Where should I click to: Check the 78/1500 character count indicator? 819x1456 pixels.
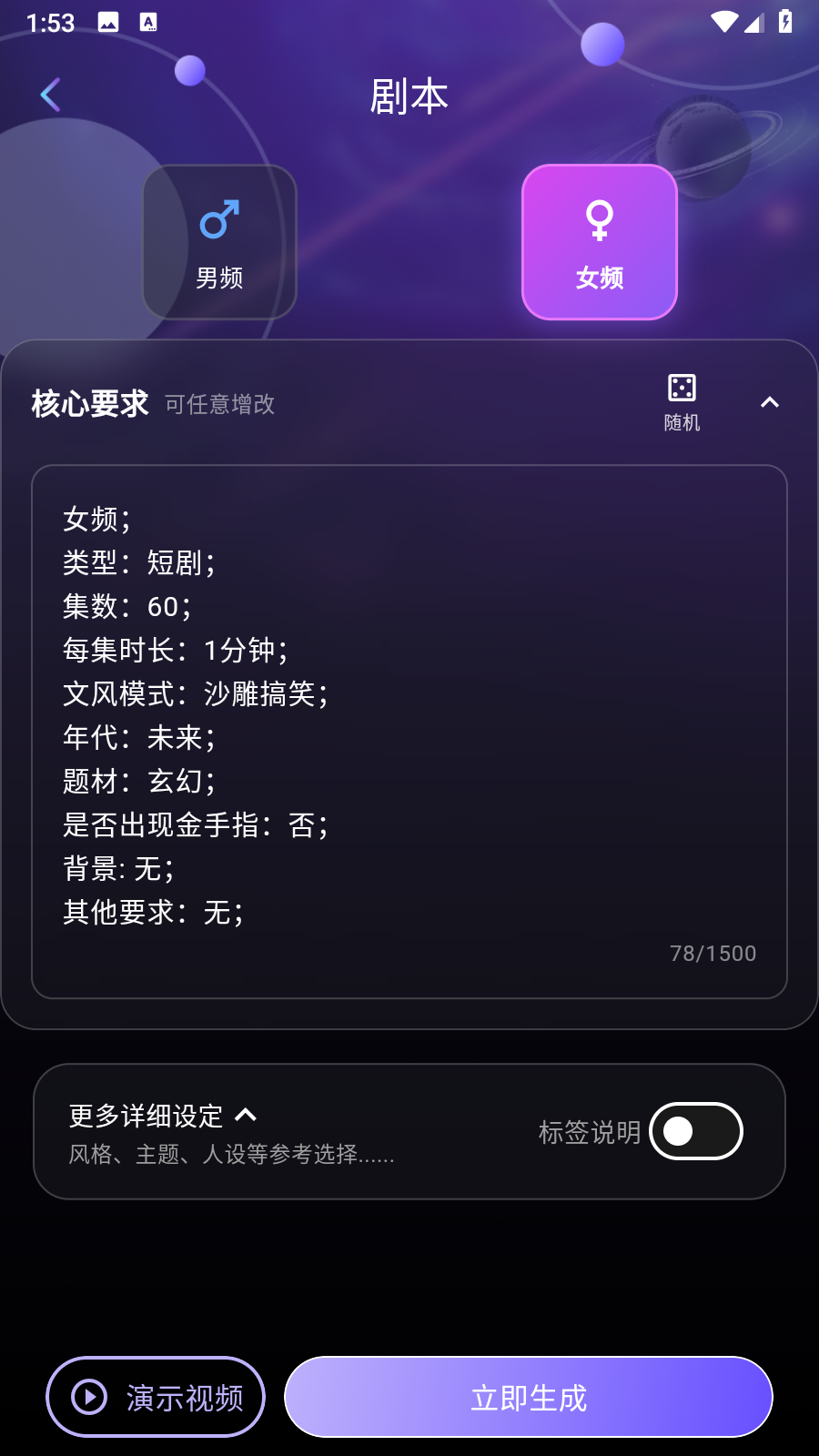(713, 953)
